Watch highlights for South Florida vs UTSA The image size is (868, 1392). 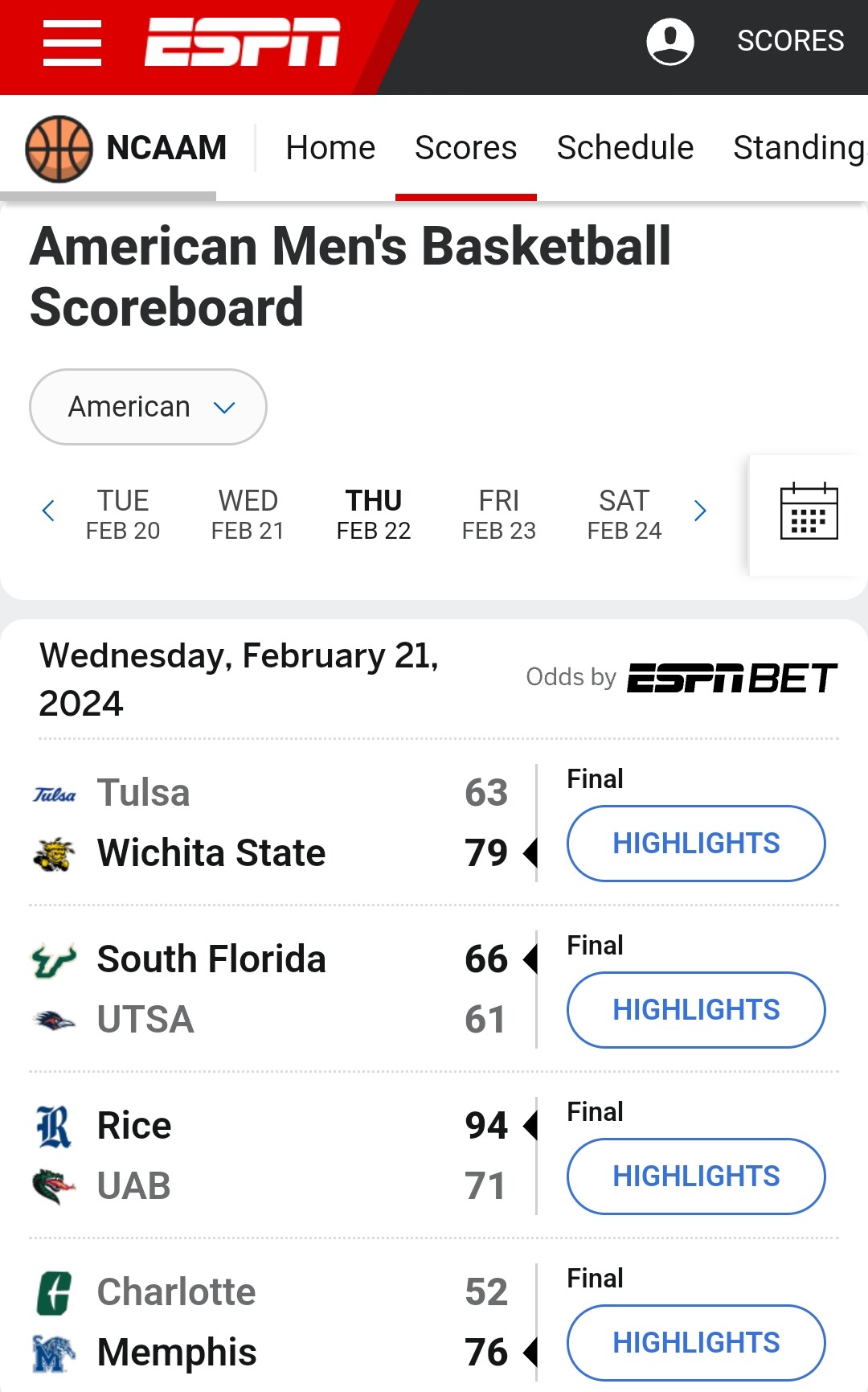(x=696, y=1010)
